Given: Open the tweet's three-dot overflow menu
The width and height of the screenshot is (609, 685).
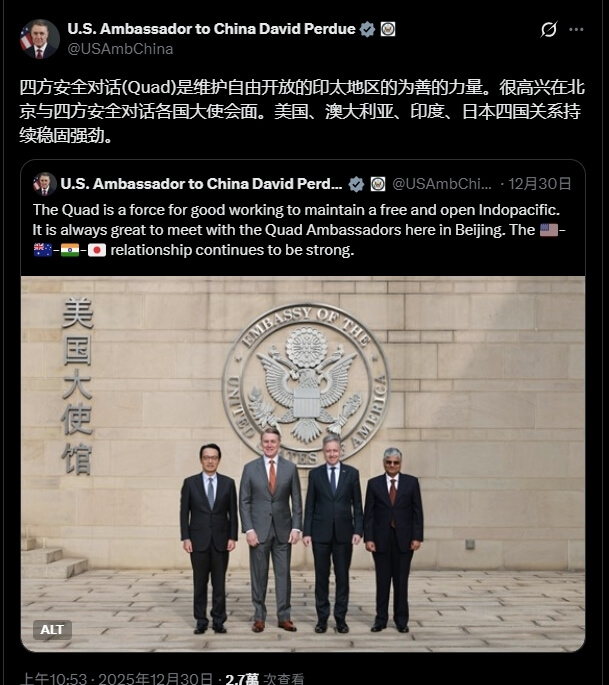Looking at the screenshot, I should point(576,30).
